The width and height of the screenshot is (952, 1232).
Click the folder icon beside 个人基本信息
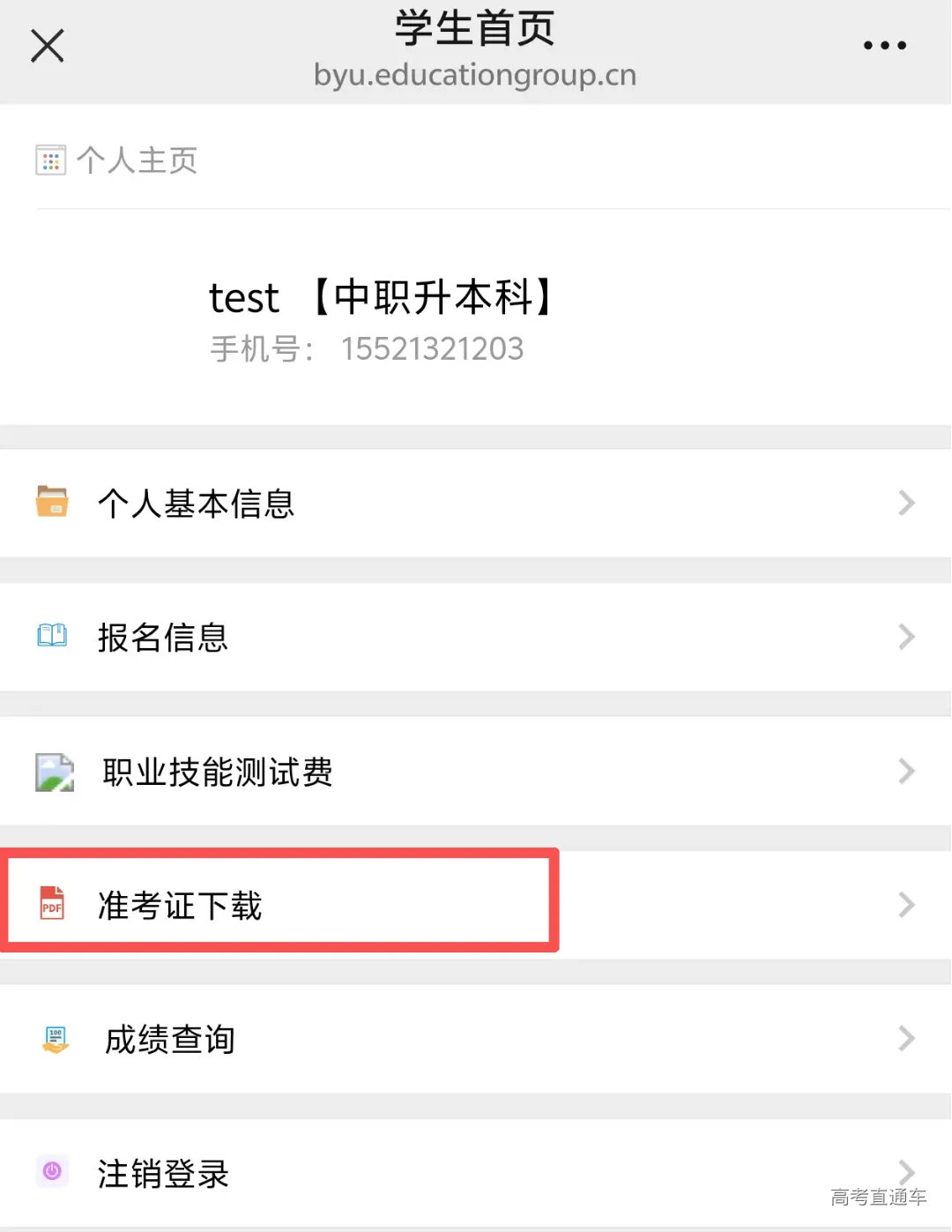pyautogui.click(x=52, y=503)
